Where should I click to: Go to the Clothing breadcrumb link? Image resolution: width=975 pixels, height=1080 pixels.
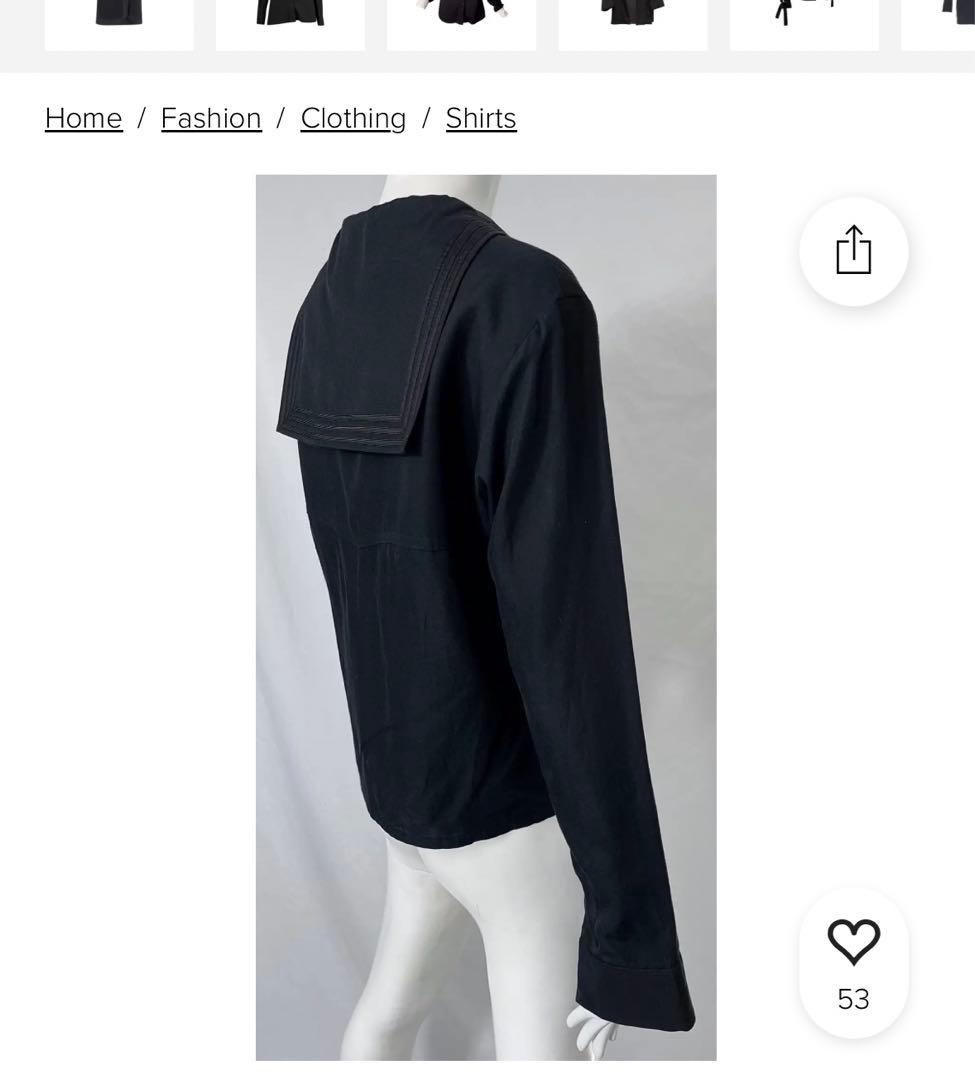point(353,118)
